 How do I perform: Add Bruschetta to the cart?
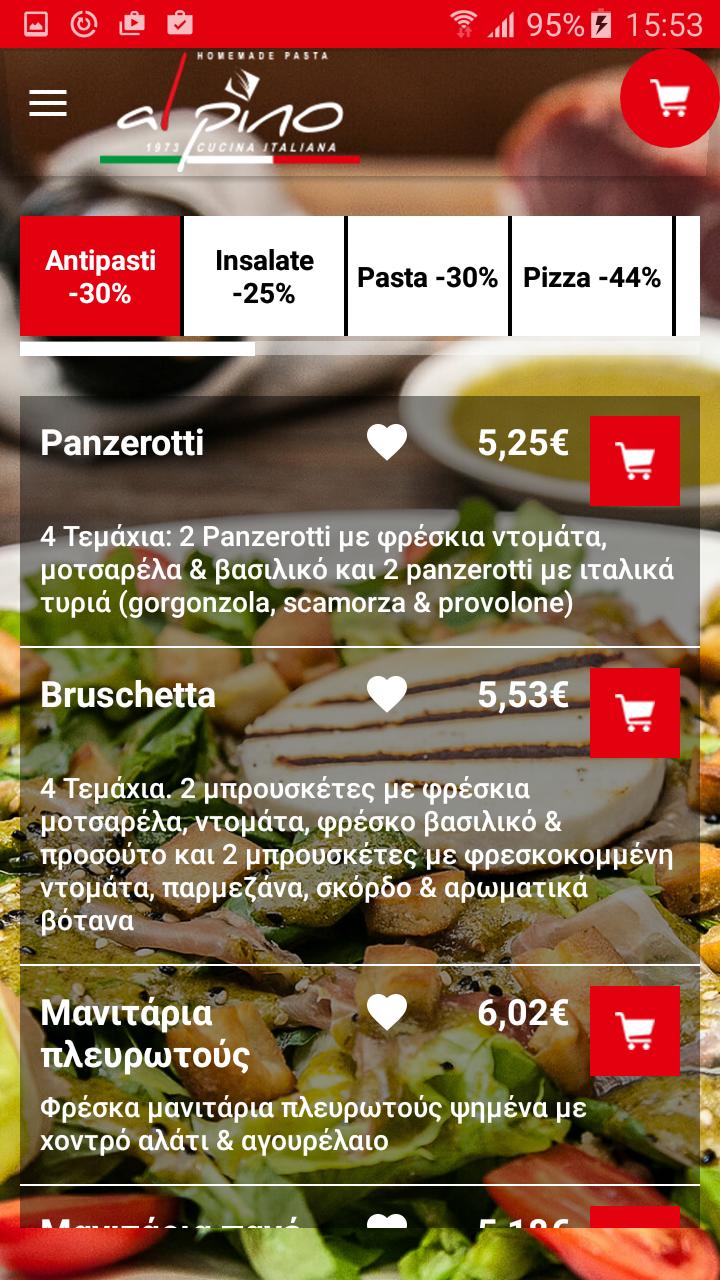point(635,713)
